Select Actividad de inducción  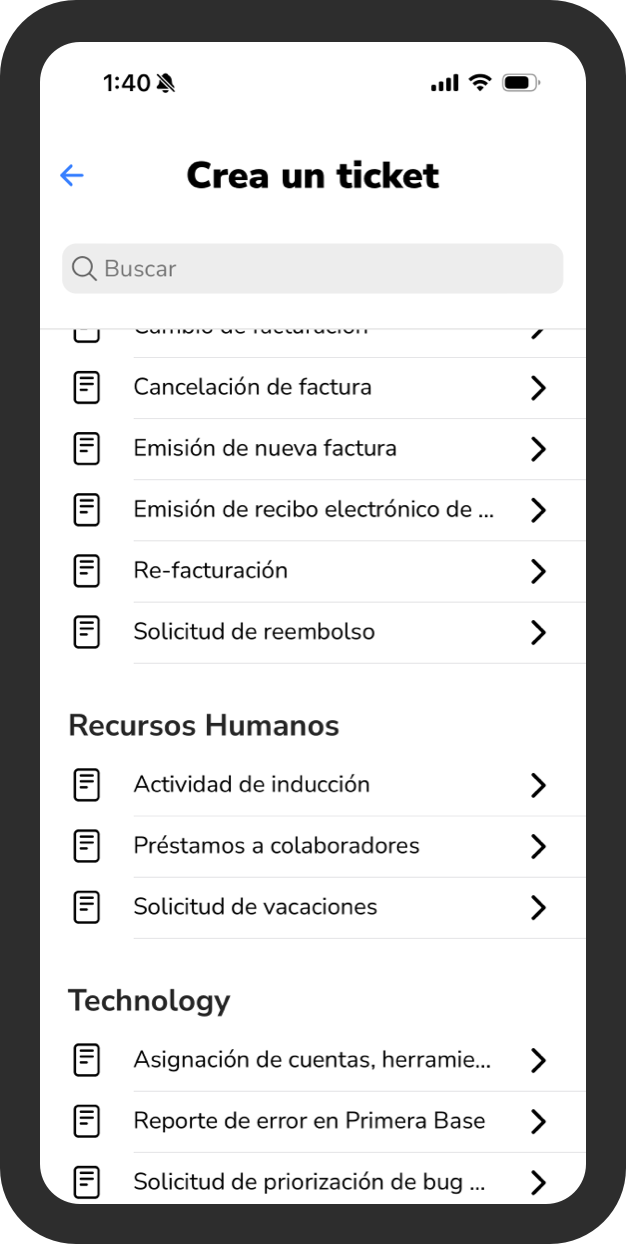click(x=313, y=785)
